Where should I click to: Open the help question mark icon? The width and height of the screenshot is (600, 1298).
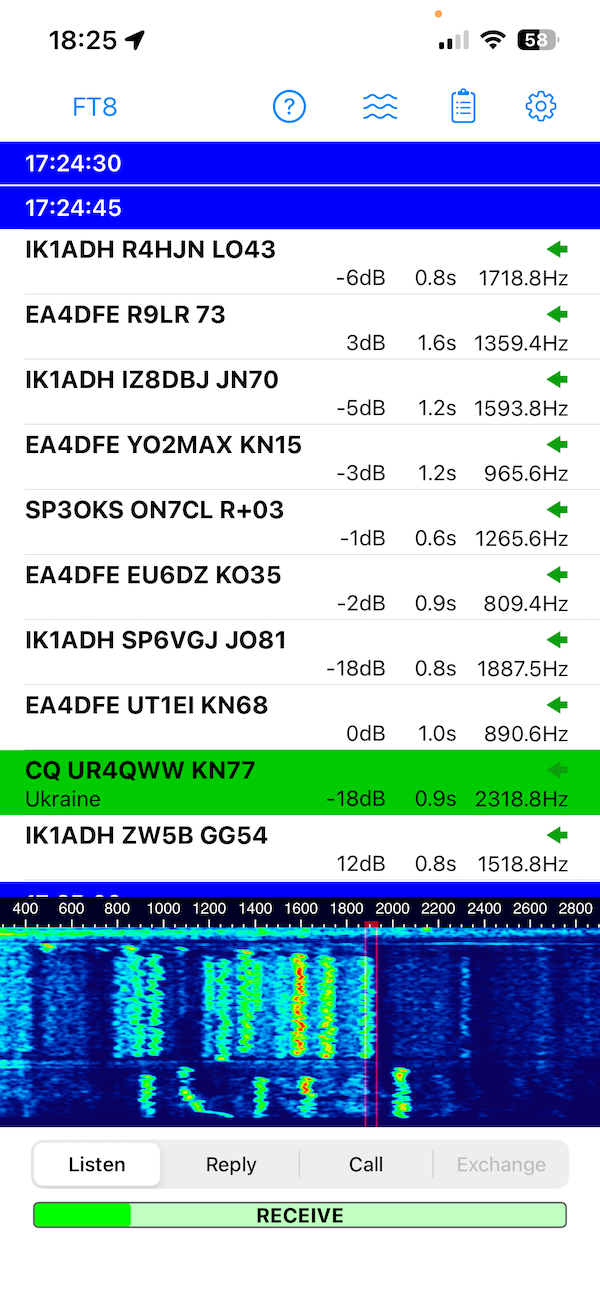(289, 106)
